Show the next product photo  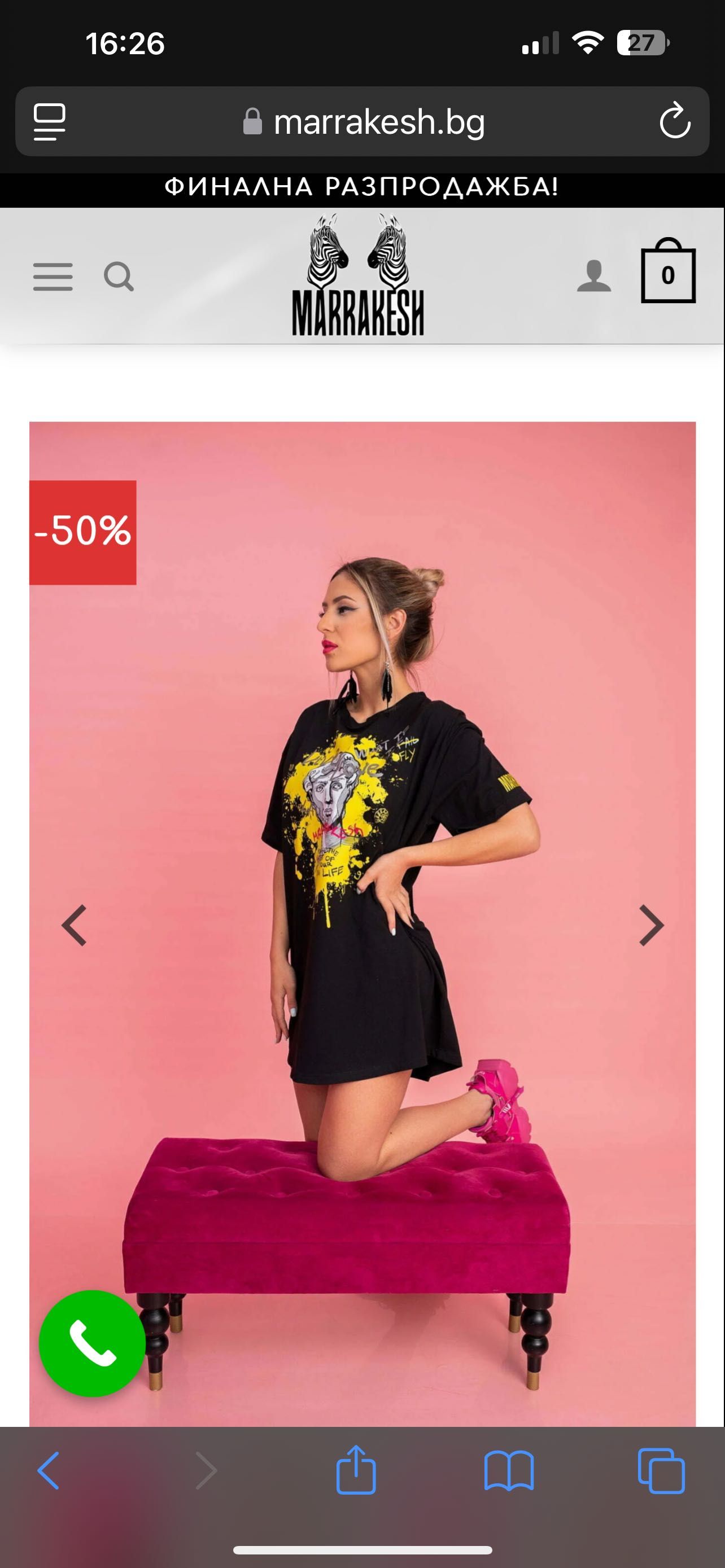[x=650, y=925]
